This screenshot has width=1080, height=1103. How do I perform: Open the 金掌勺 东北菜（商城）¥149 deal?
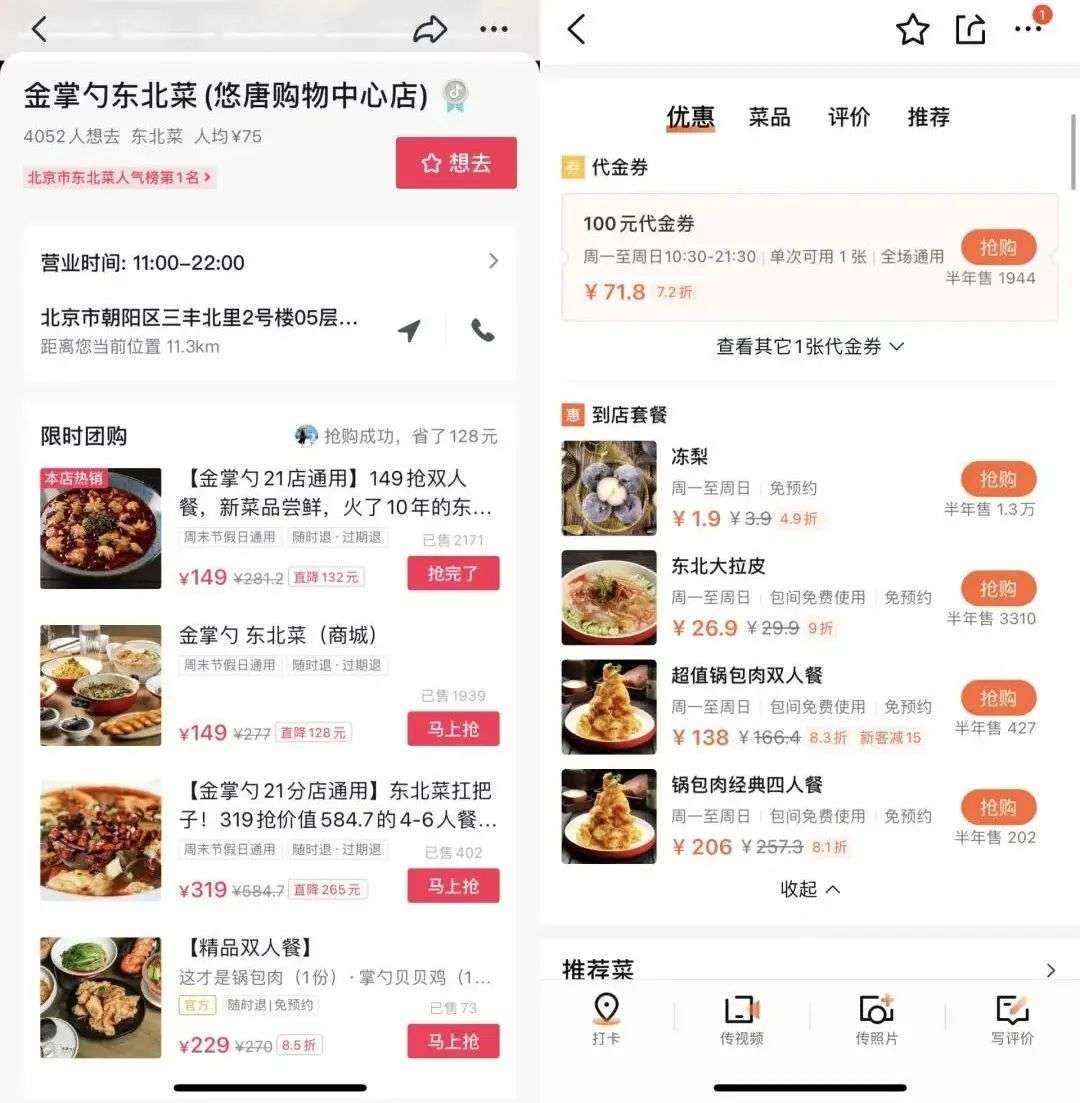(278, 636)
